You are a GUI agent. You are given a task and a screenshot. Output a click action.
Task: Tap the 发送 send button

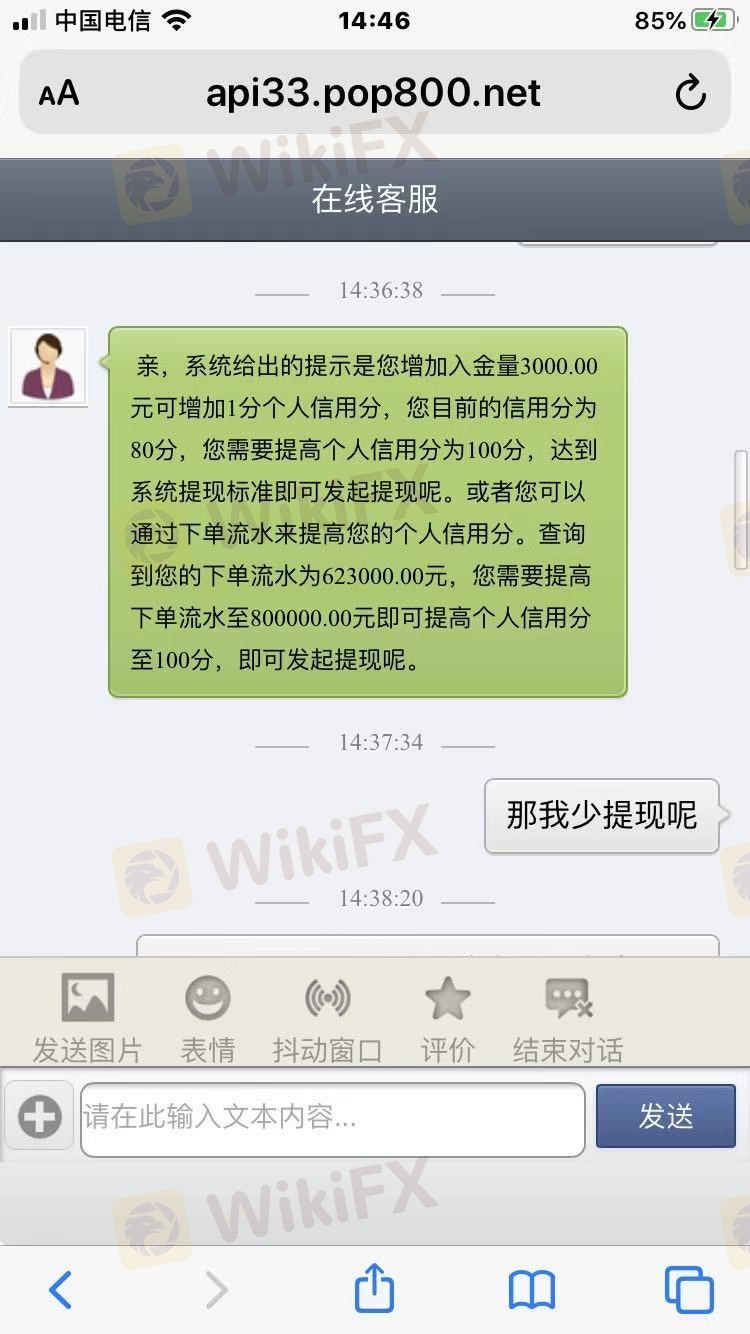click(665, 1116)
